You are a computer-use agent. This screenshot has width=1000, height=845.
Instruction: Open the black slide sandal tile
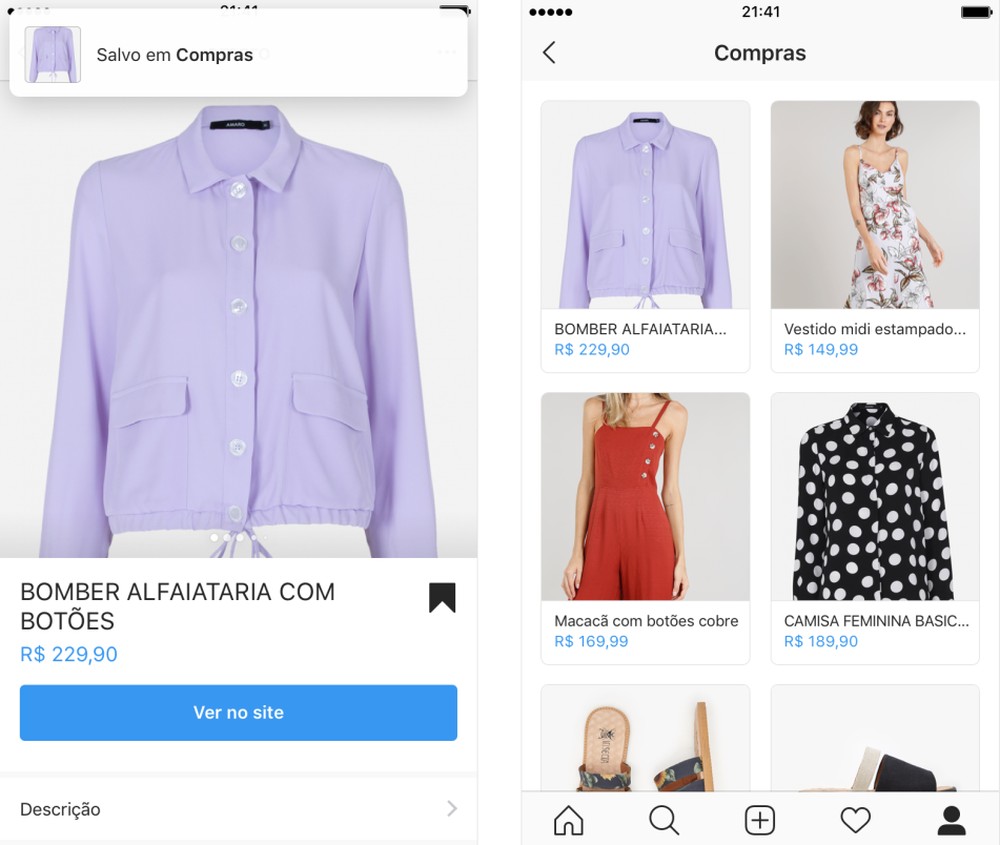874,740
